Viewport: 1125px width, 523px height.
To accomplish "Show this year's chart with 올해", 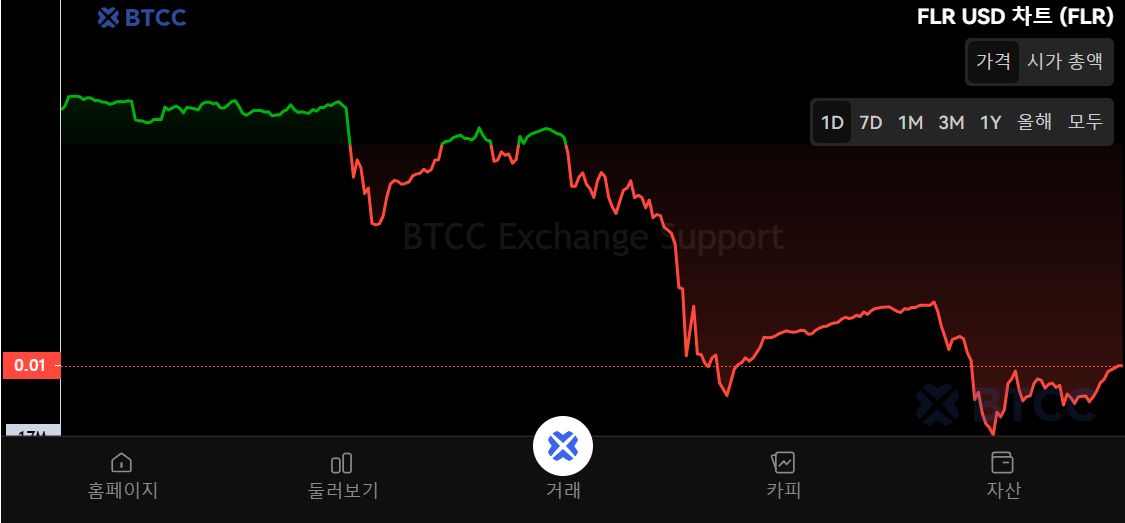I will coord(1034,122).
